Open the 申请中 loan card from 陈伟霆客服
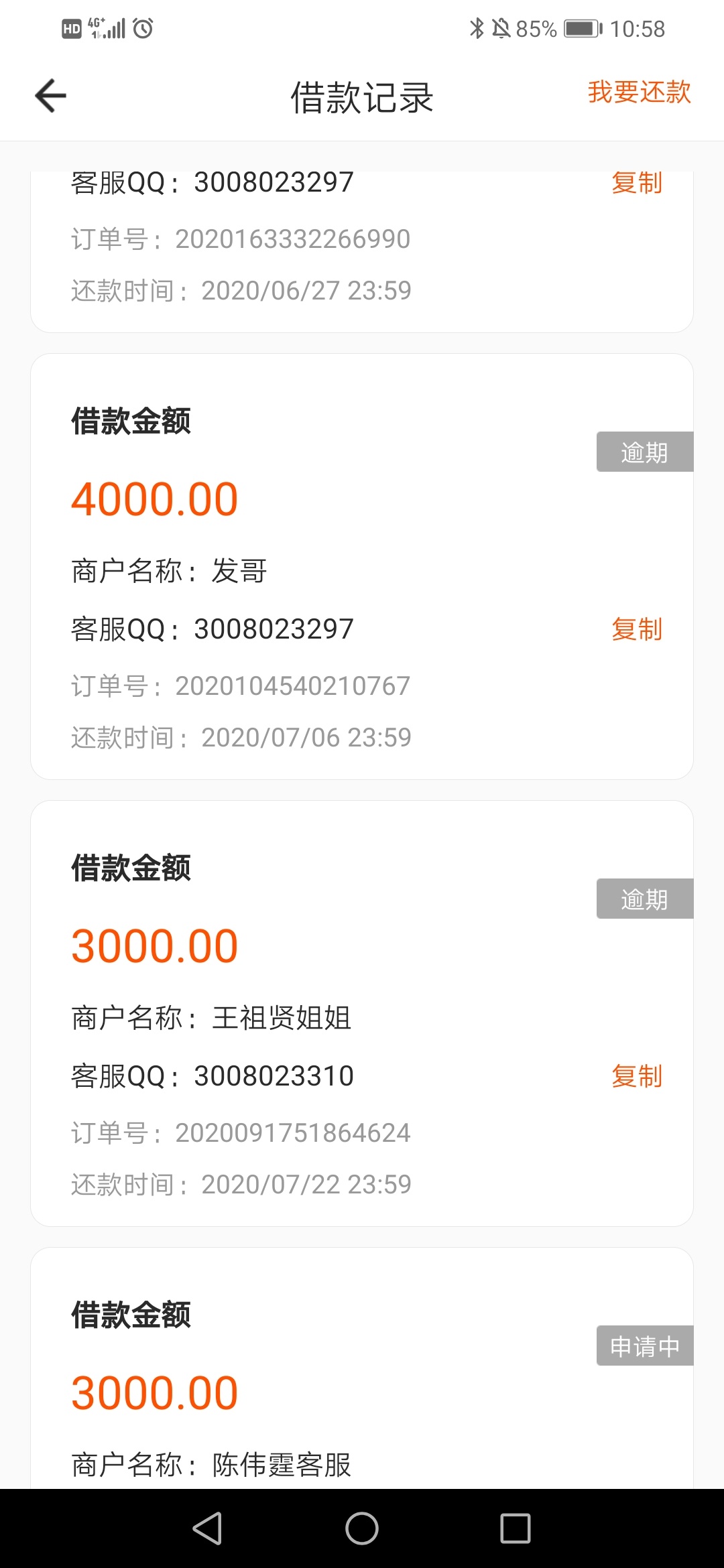This screenshot has width=724, height=1568. [362, 1368]
